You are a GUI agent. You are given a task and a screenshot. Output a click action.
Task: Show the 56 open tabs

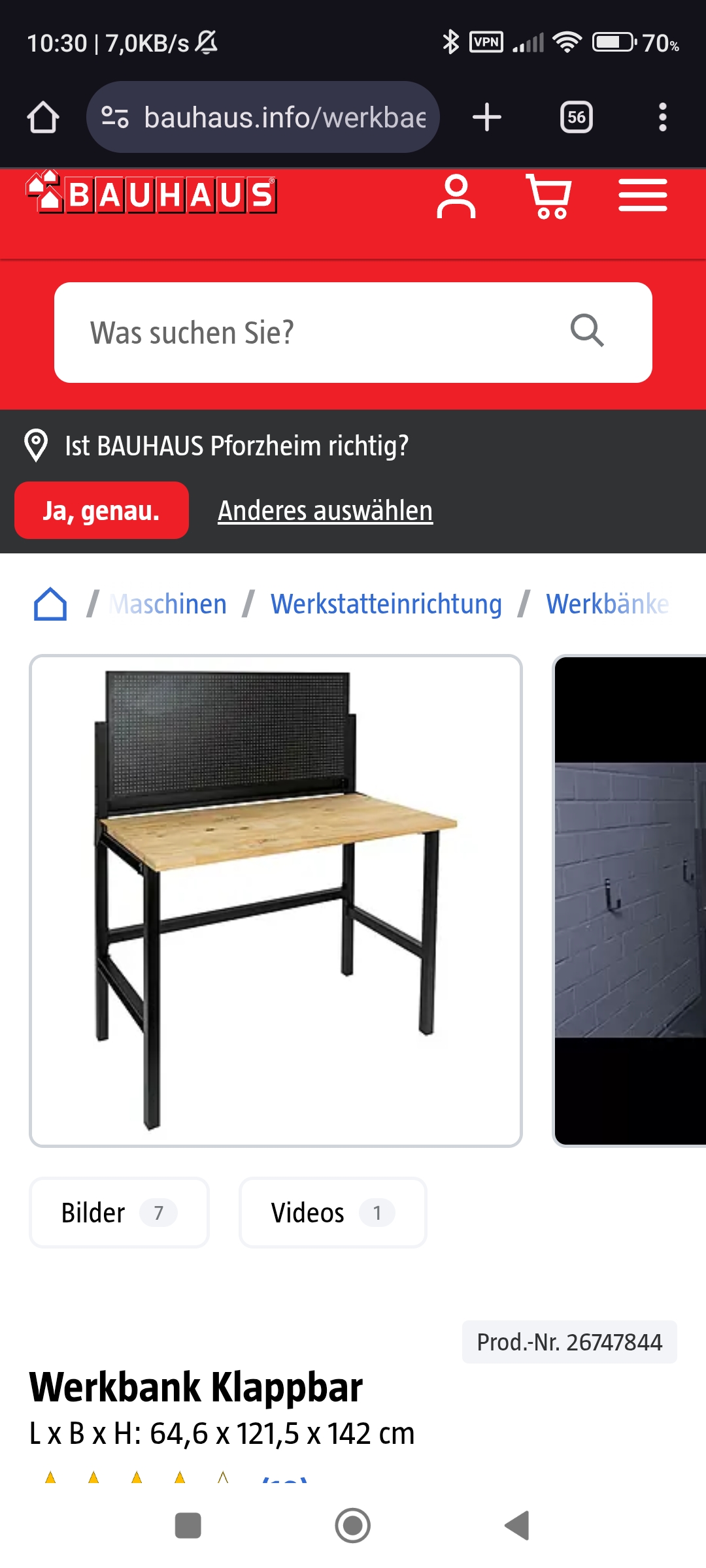(576, 118)
